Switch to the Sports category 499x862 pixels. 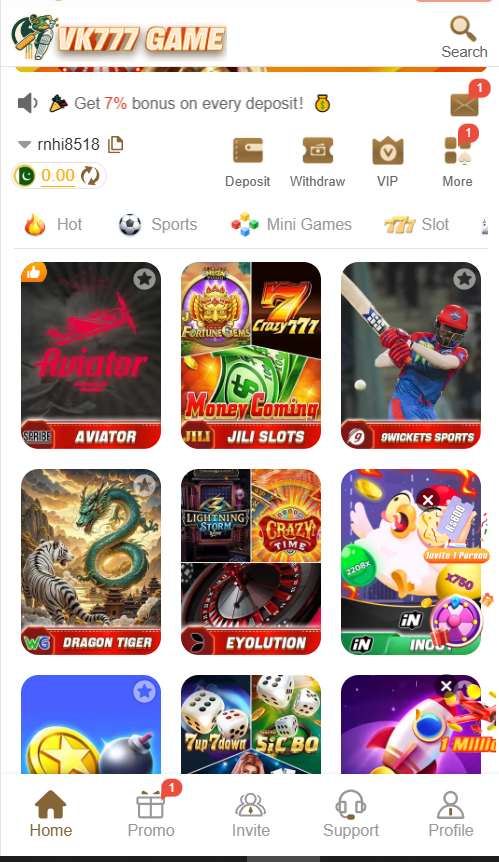pyautogui.click(x=158, y=224)
